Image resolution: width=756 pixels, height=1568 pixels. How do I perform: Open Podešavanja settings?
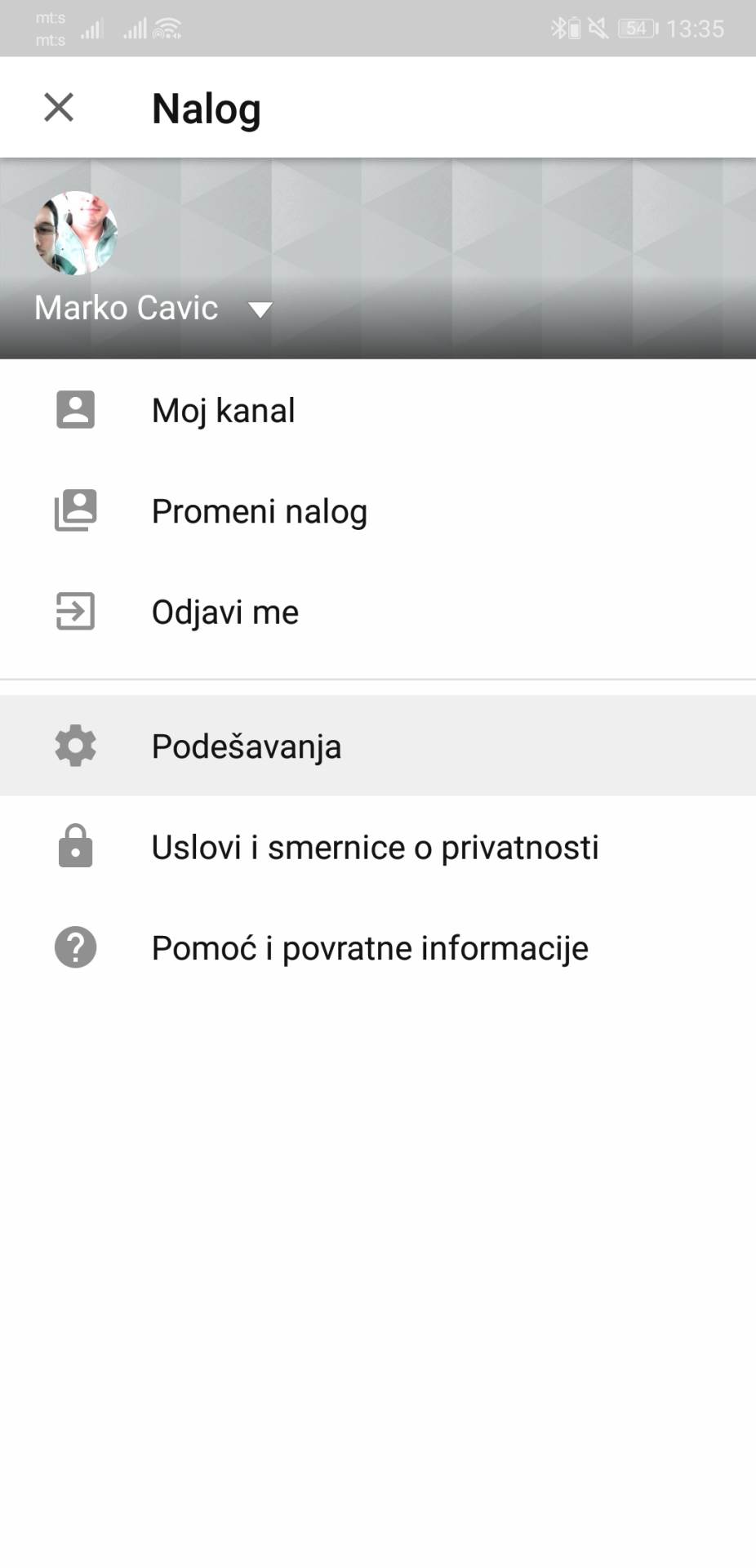pos(246,746)
